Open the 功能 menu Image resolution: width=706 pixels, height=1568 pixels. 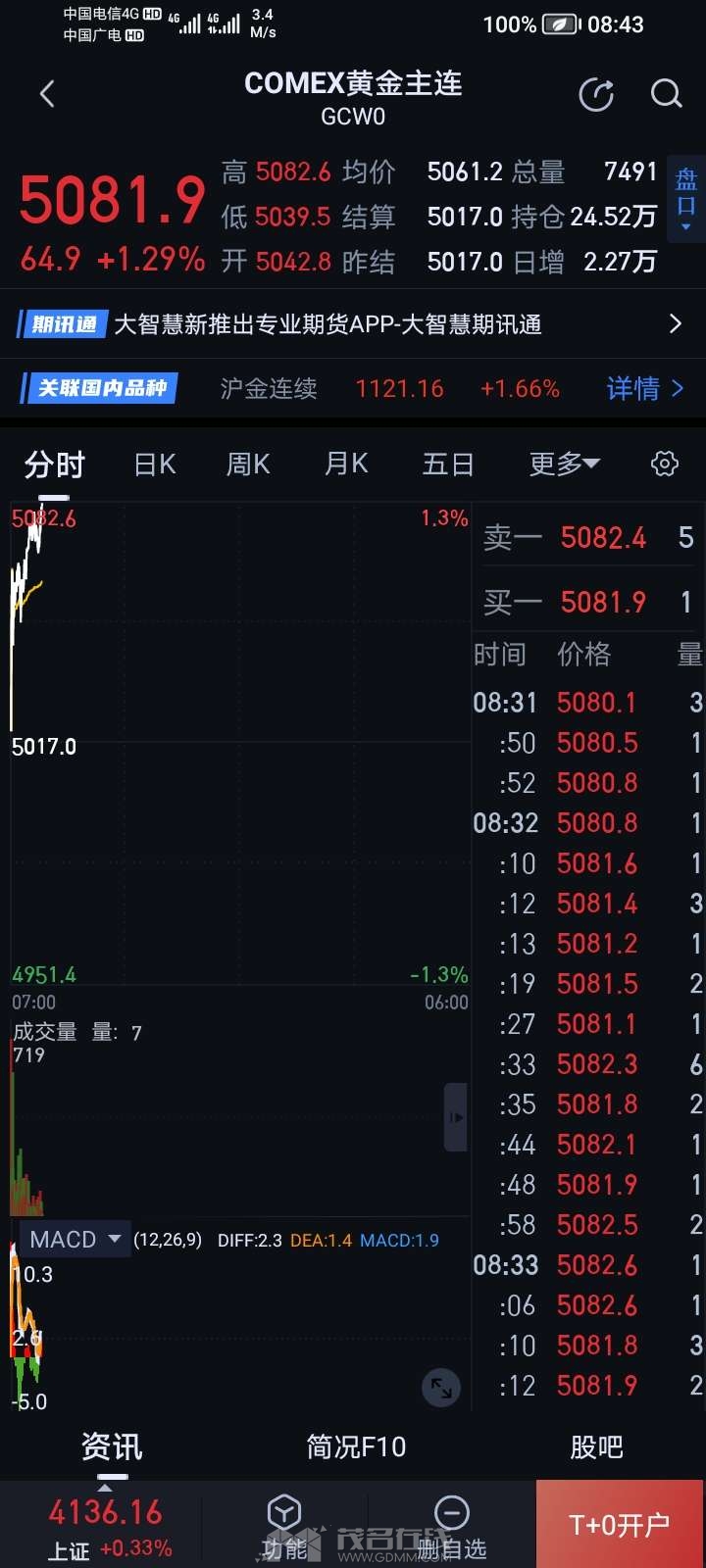click(284, 1525)
